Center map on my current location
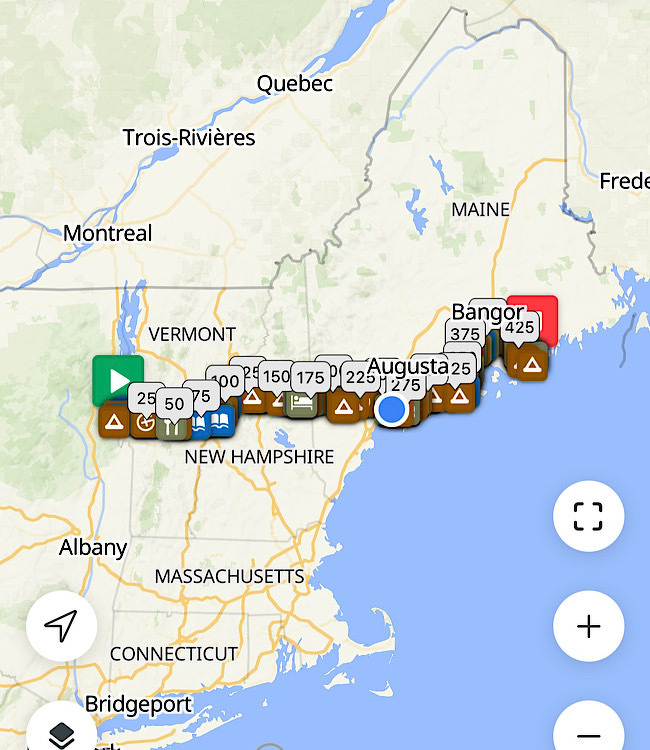The width and height of the screenshot is (650, 750). point(62,626)
